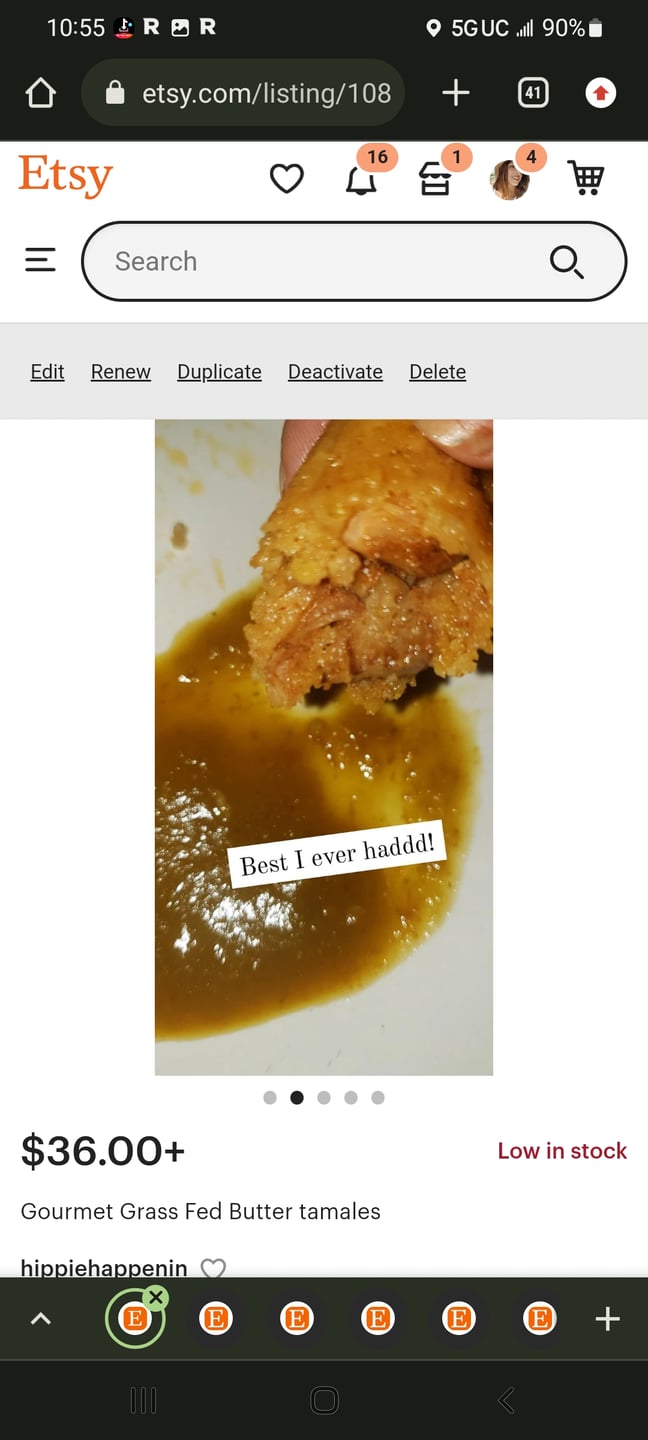Open the browser home page
Screen dimensions: 648x1440
[40, 93]
